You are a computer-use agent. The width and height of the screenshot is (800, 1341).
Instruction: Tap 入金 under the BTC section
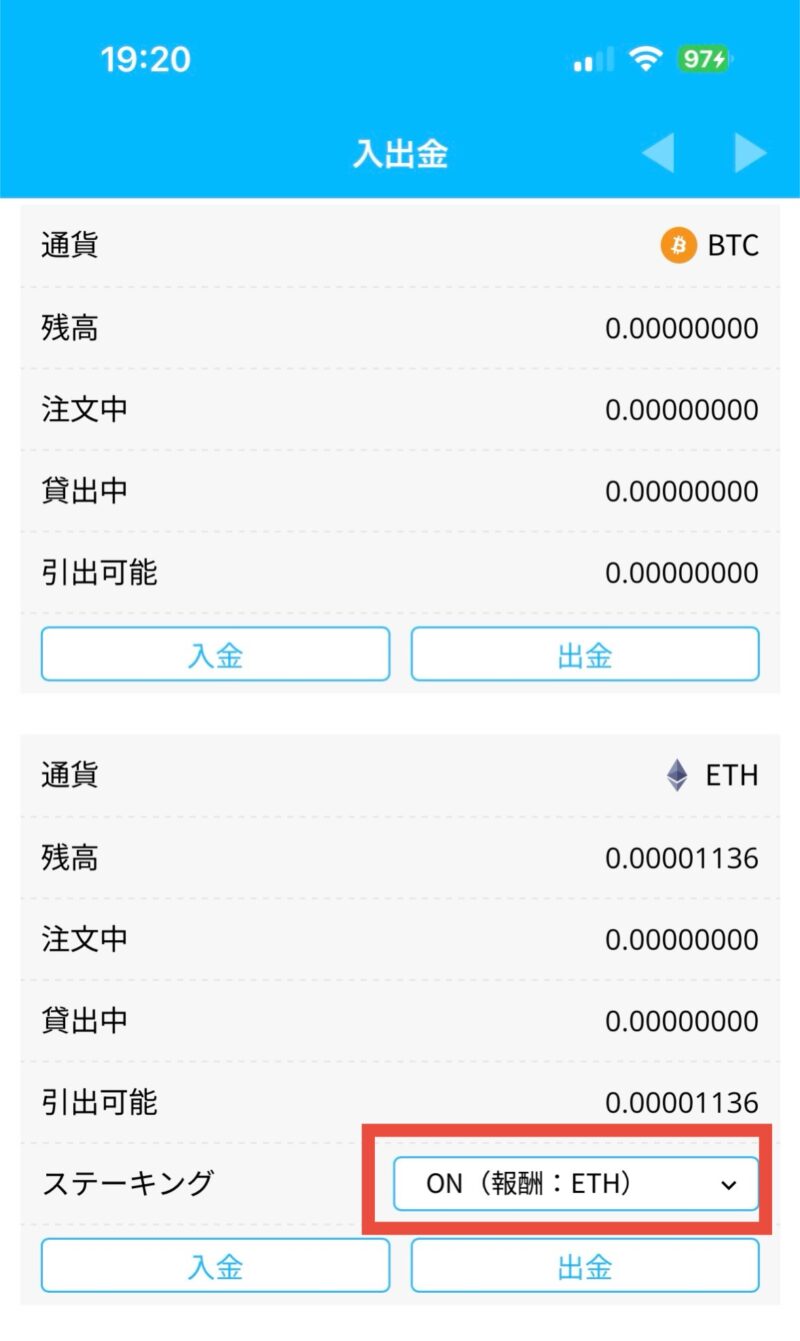tap(215, 654)
